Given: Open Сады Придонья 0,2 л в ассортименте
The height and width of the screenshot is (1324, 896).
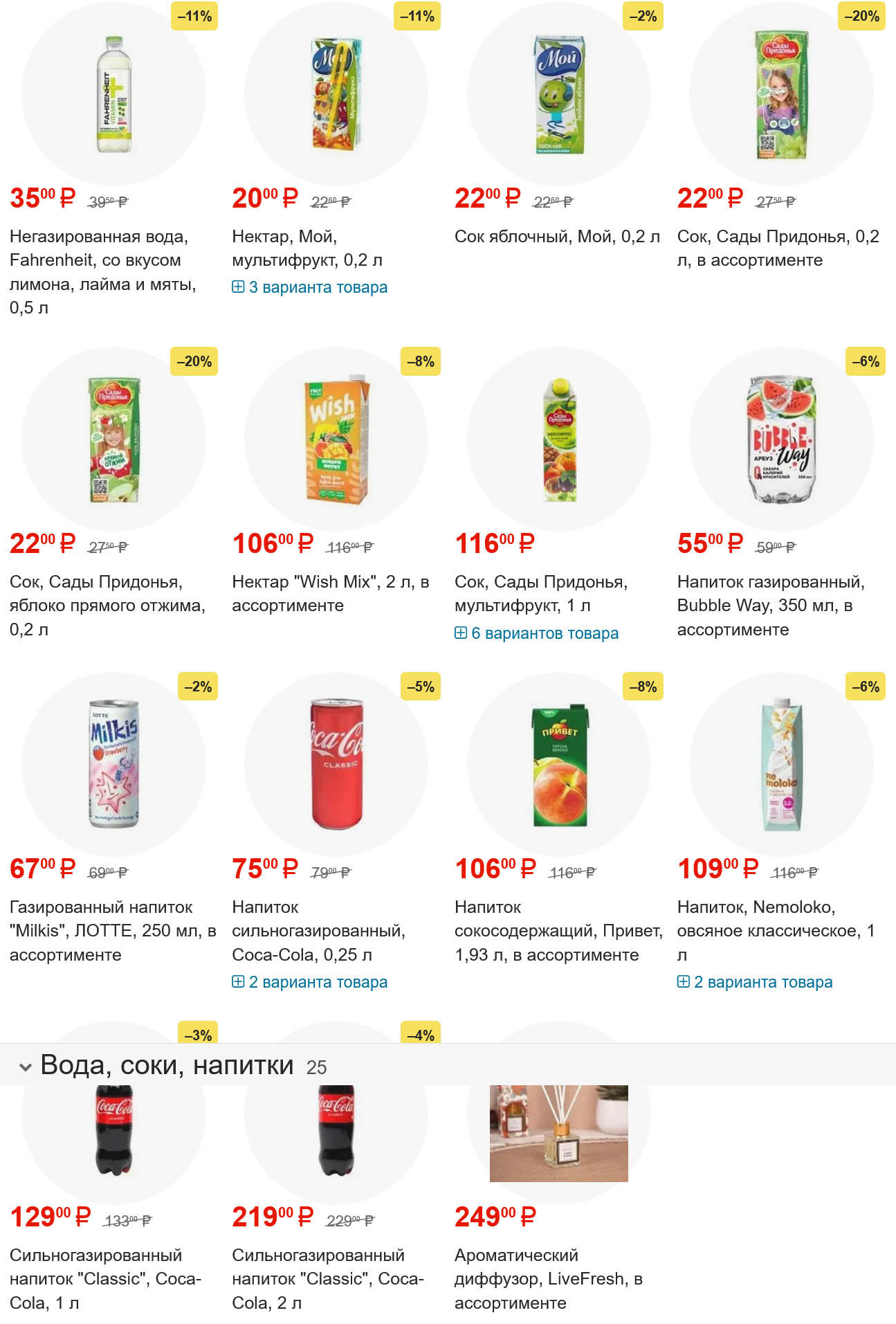Looking at the screenshot, I should point(778,248).
